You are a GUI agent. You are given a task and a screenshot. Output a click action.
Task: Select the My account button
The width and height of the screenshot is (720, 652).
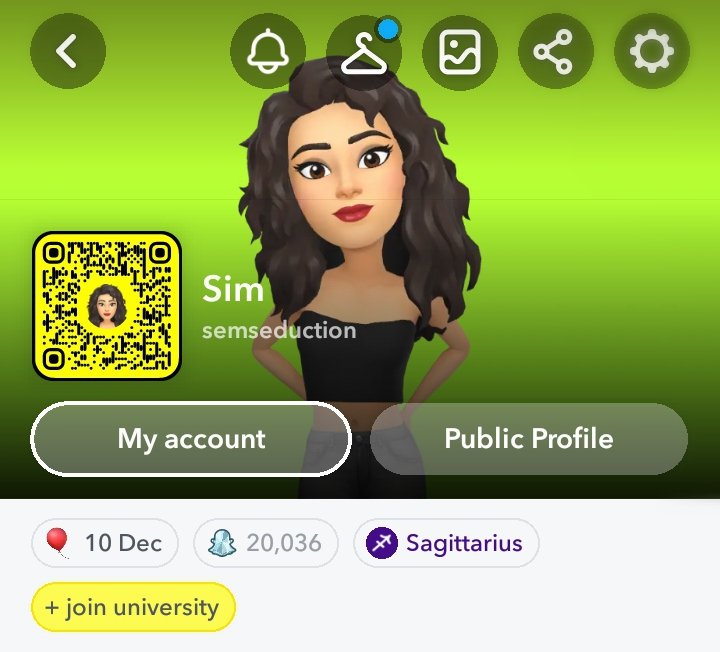(x=191, y=438)
